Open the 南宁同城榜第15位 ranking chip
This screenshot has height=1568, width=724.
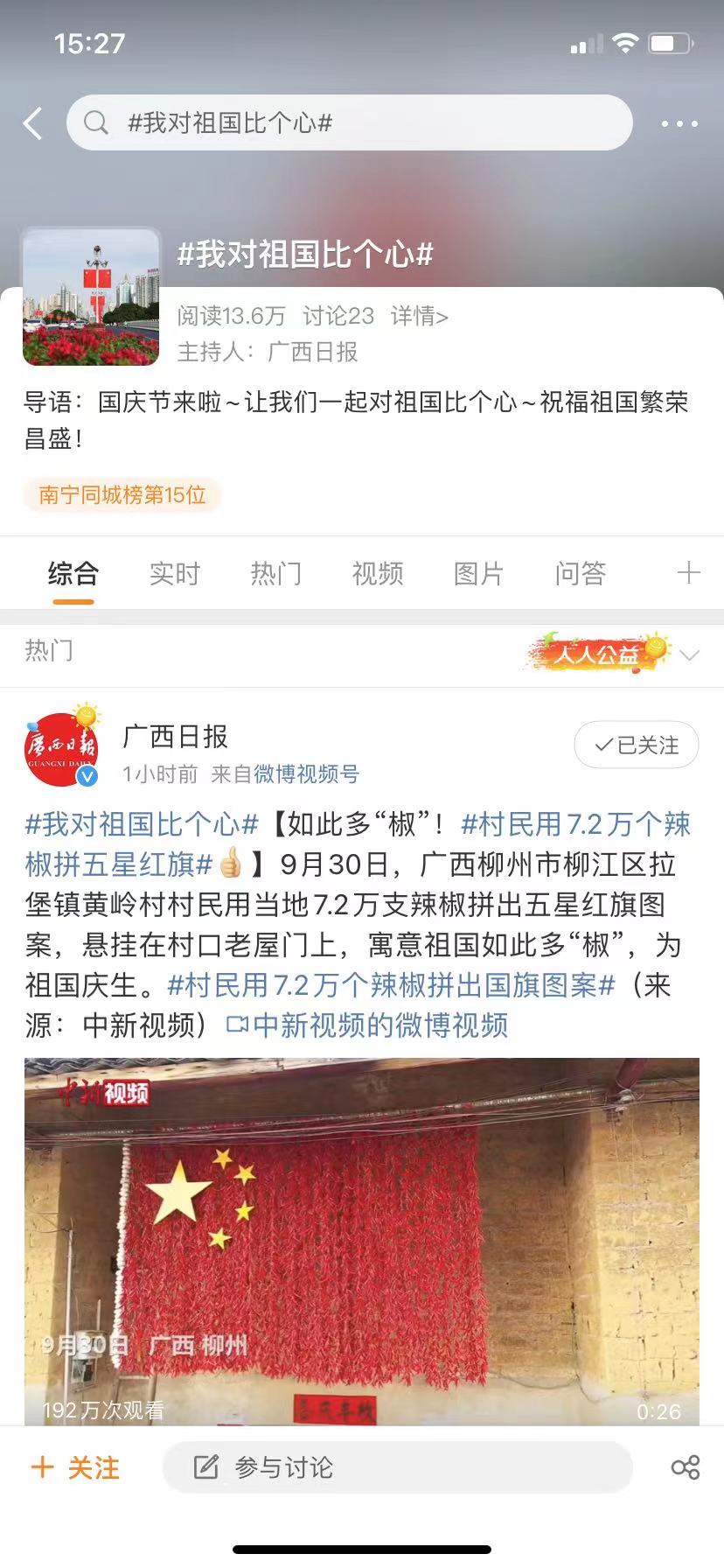(x=122, y=495)
